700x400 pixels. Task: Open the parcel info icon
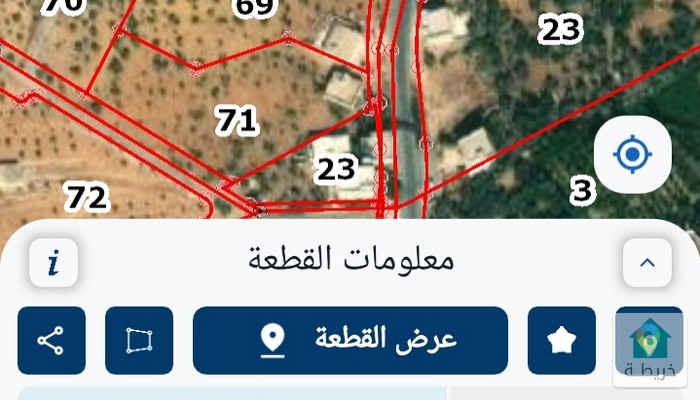53,263
